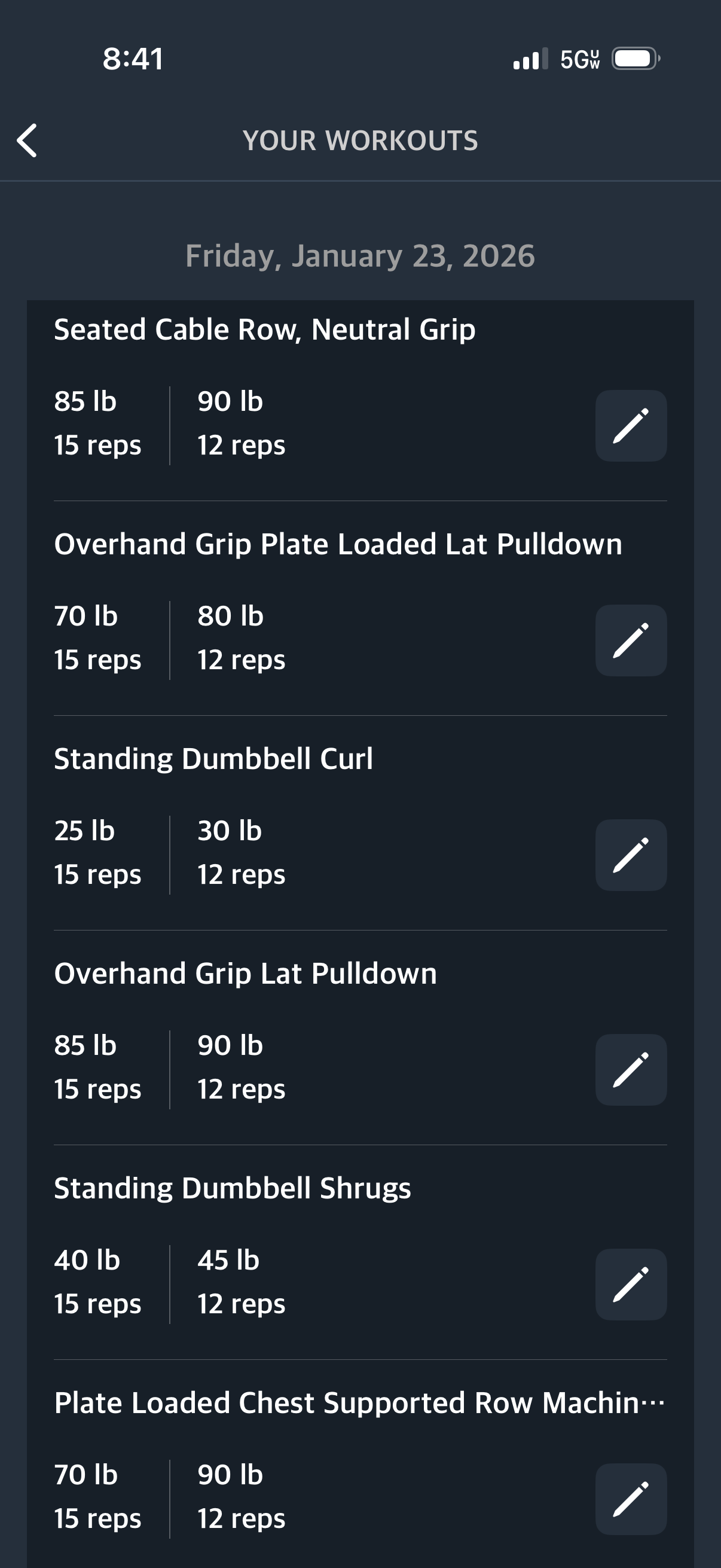Edit Plate Loaded Chest Supported Row sets
The image size is (721, 1568).
630,1499
